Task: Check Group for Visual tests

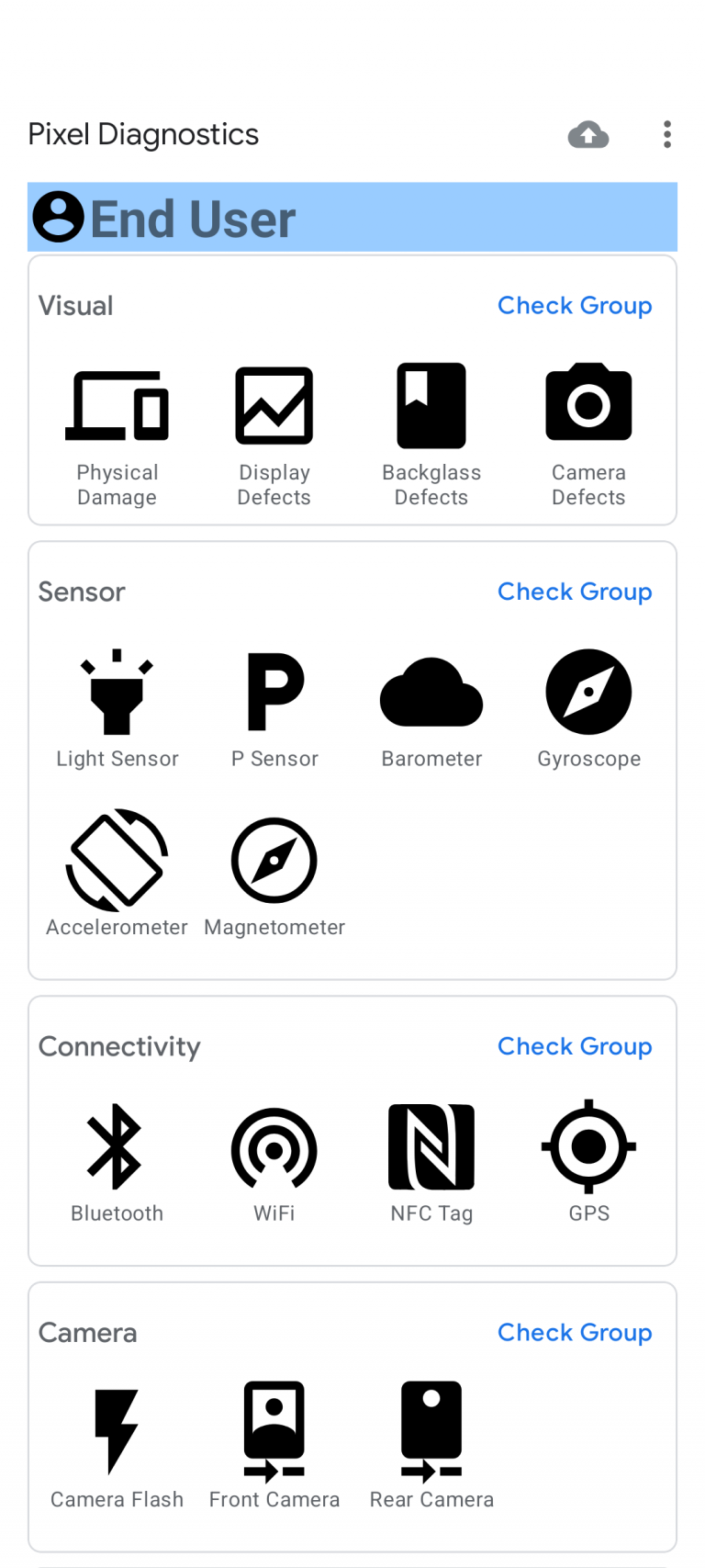Action: coord(575,306)
